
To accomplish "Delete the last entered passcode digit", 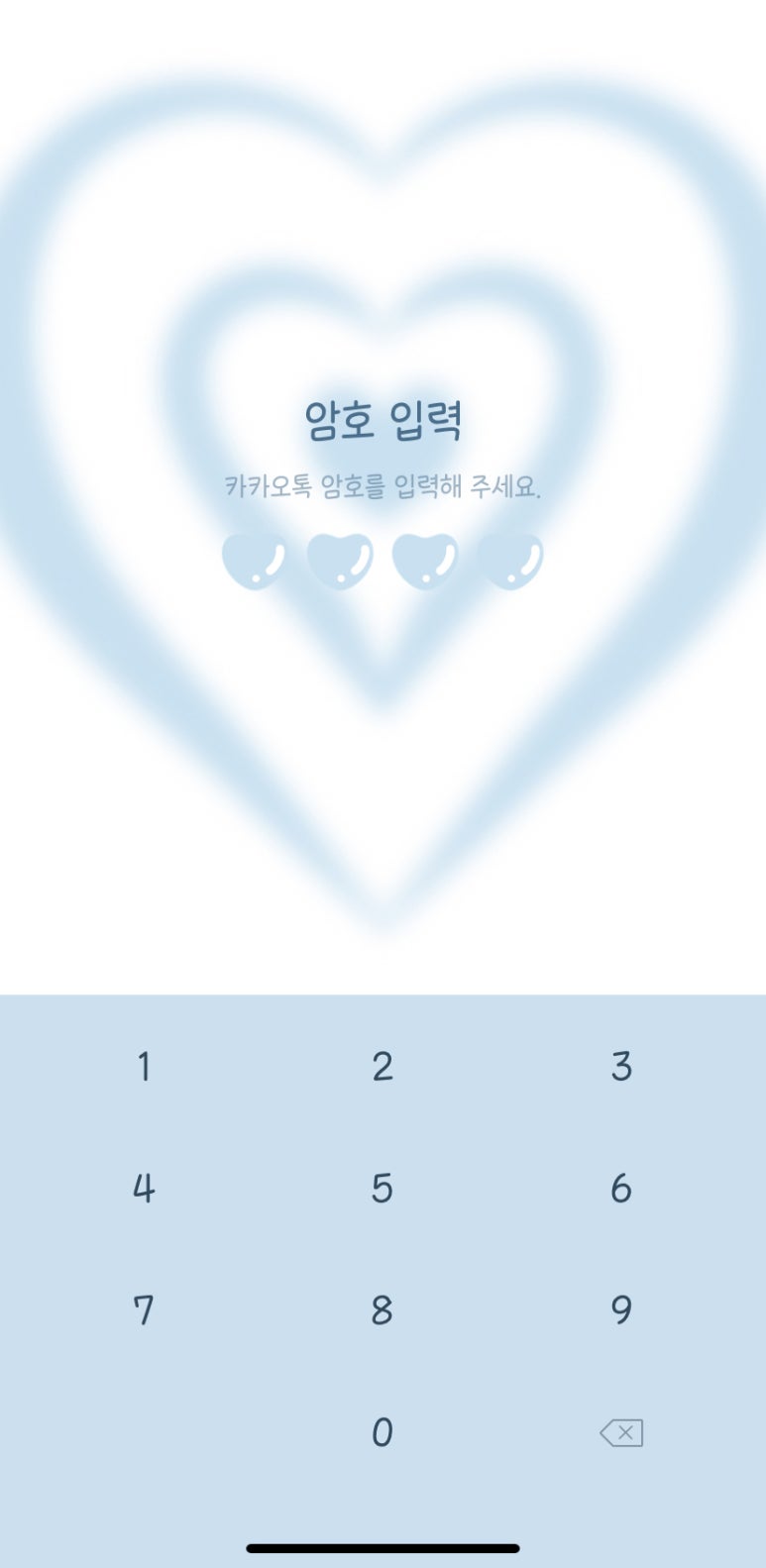I will point(621,1432).
